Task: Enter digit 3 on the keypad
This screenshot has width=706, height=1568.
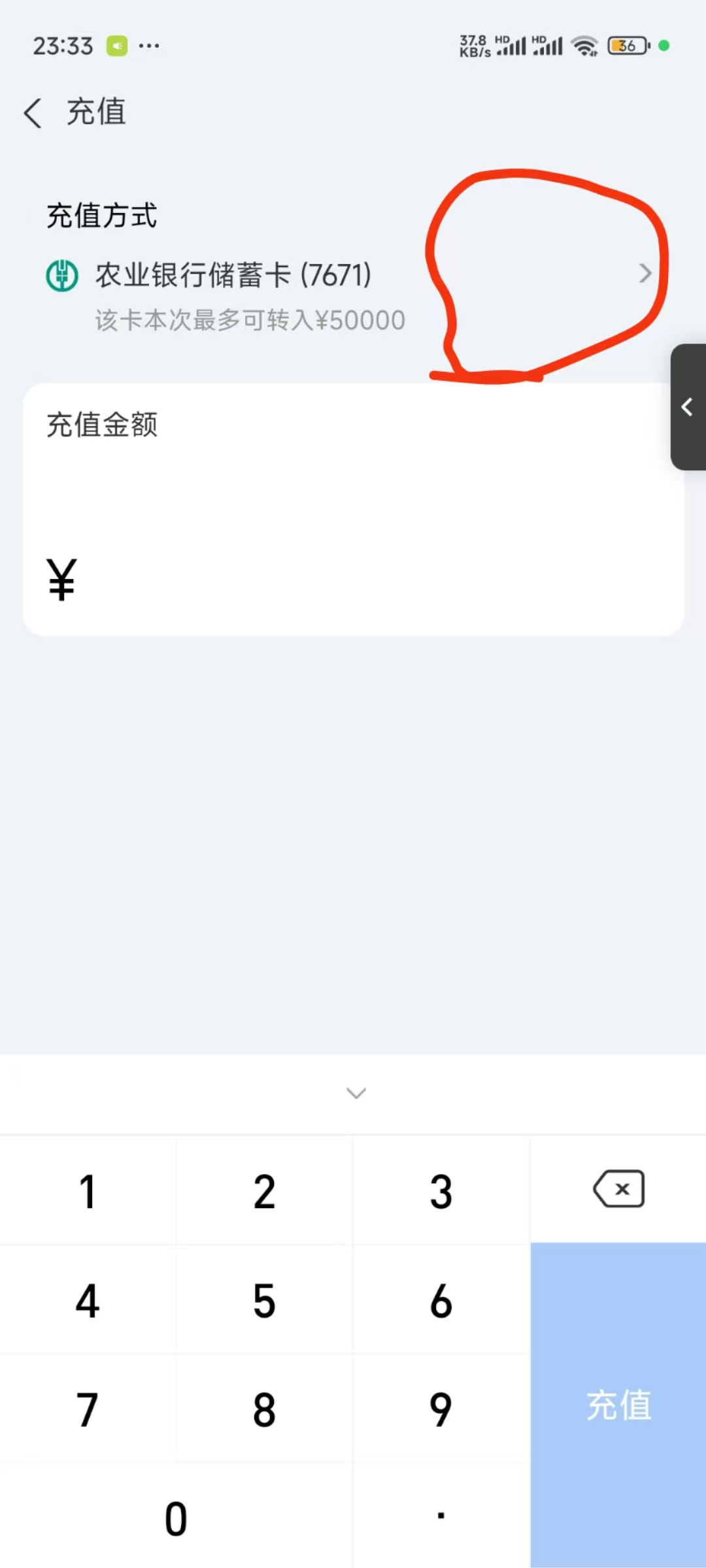Action: tap(441, 1192)
